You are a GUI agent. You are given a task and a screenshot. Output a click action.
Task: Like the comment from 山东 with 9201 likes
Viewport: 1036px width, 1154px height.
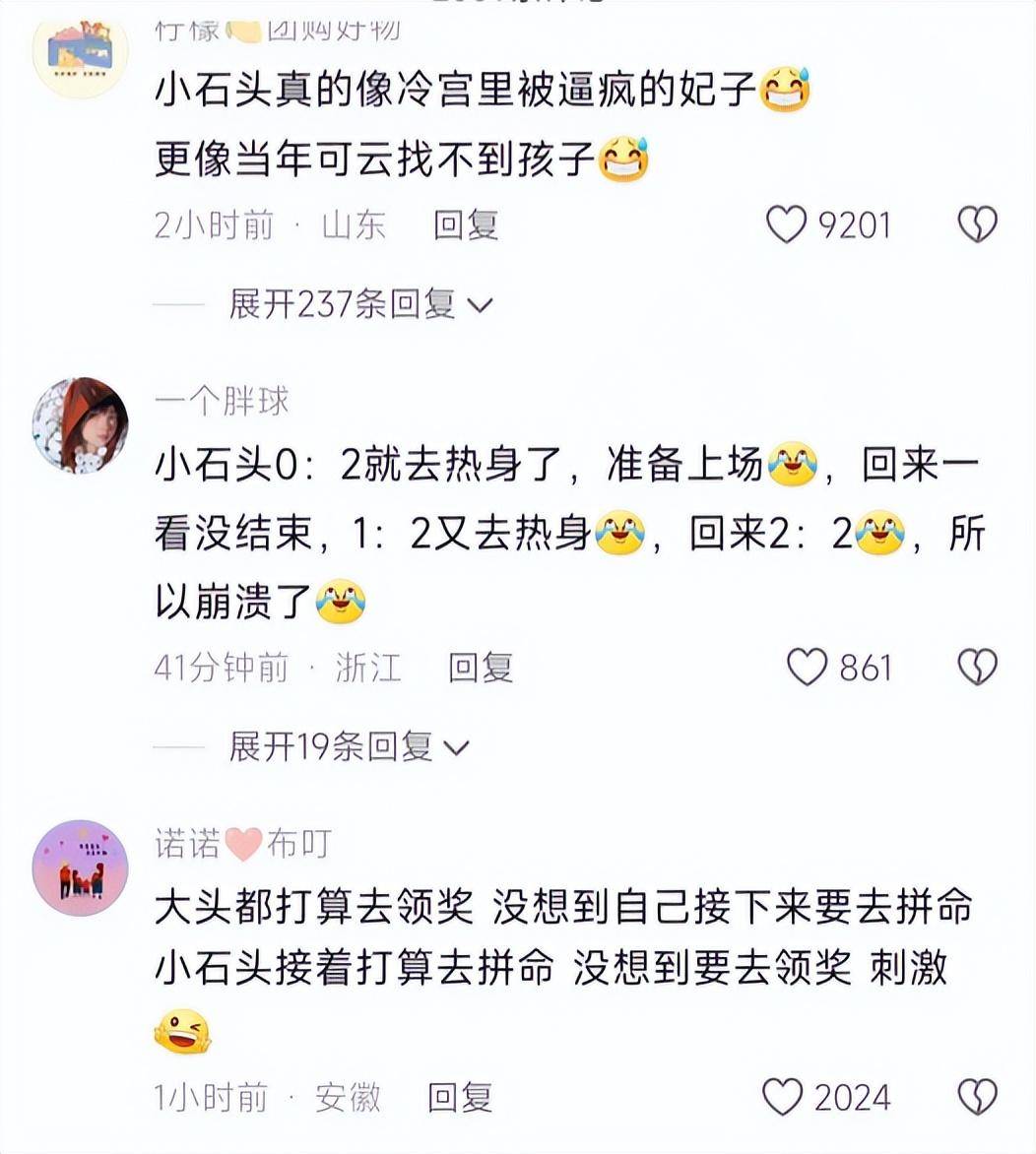[787, 226]
